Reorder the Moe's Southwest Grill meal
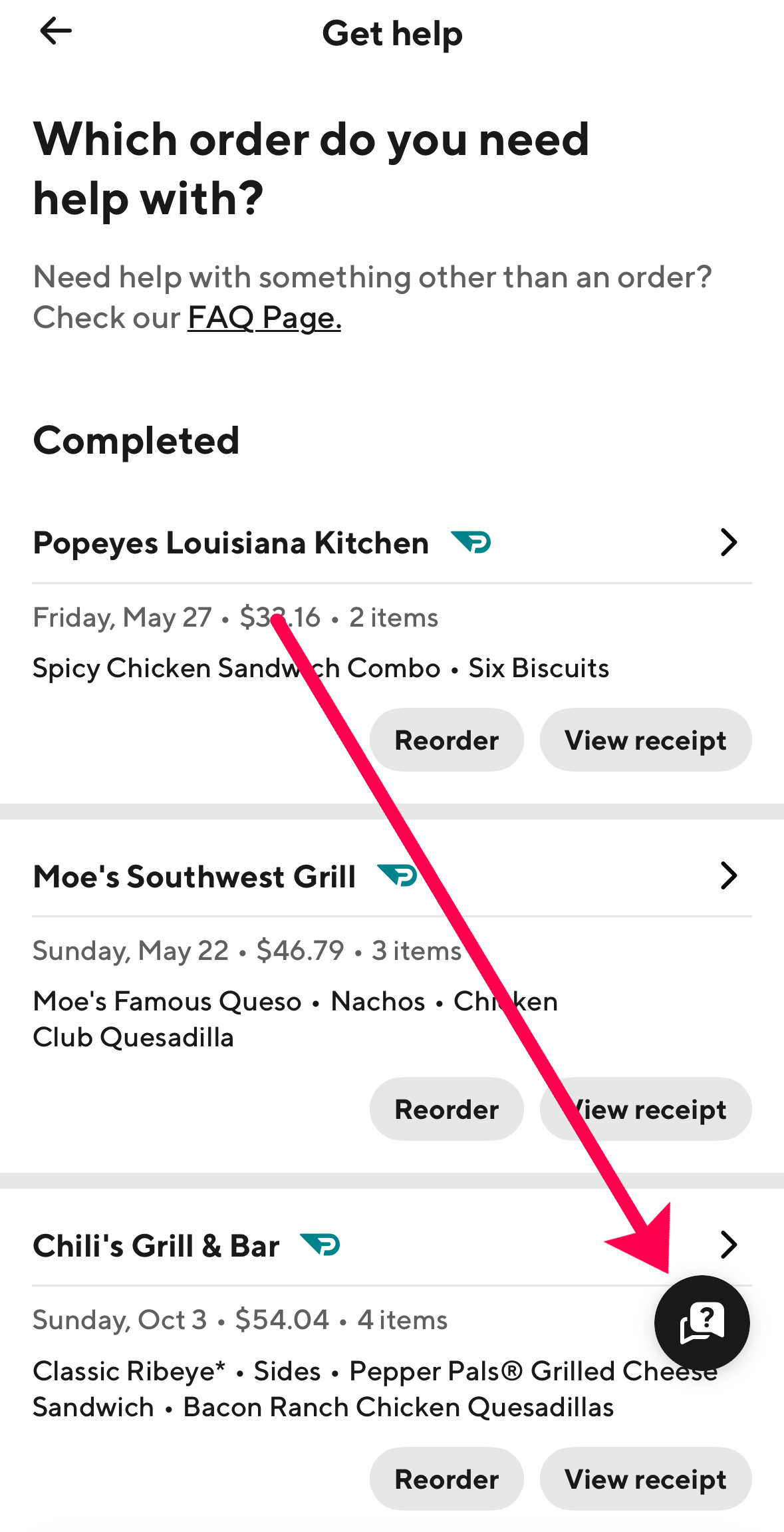This screenshot has height=1532, width=784. click(446, 1109)
